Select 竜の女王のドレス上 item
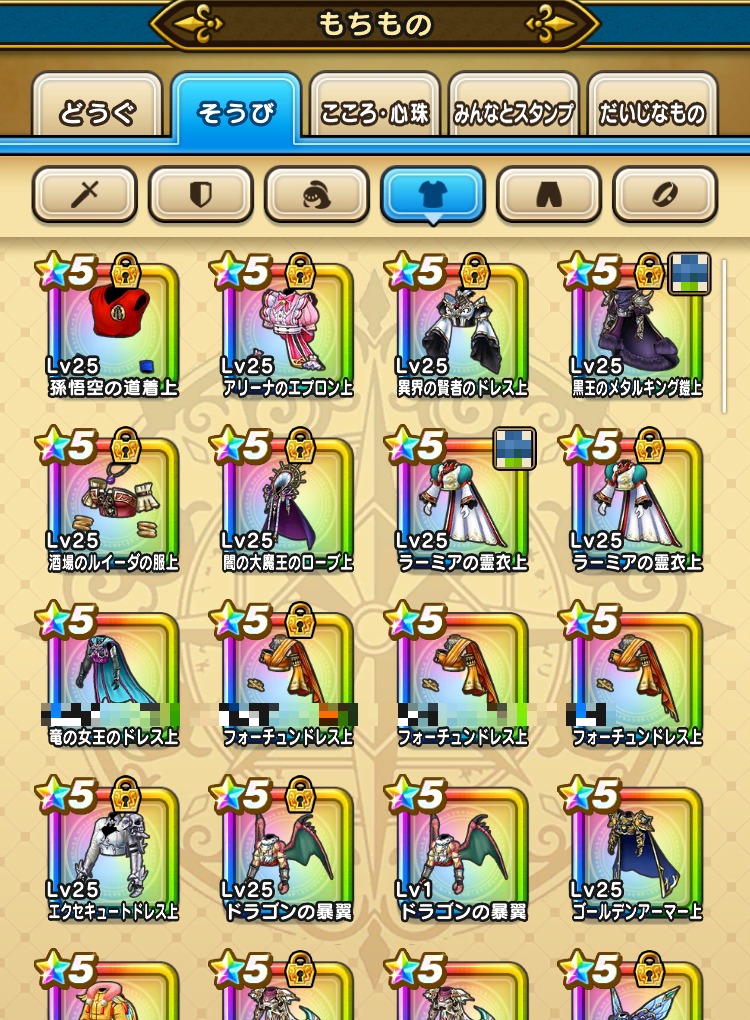Image resolution: width=750 pixels, height=1020 pixels. [113, 680]
